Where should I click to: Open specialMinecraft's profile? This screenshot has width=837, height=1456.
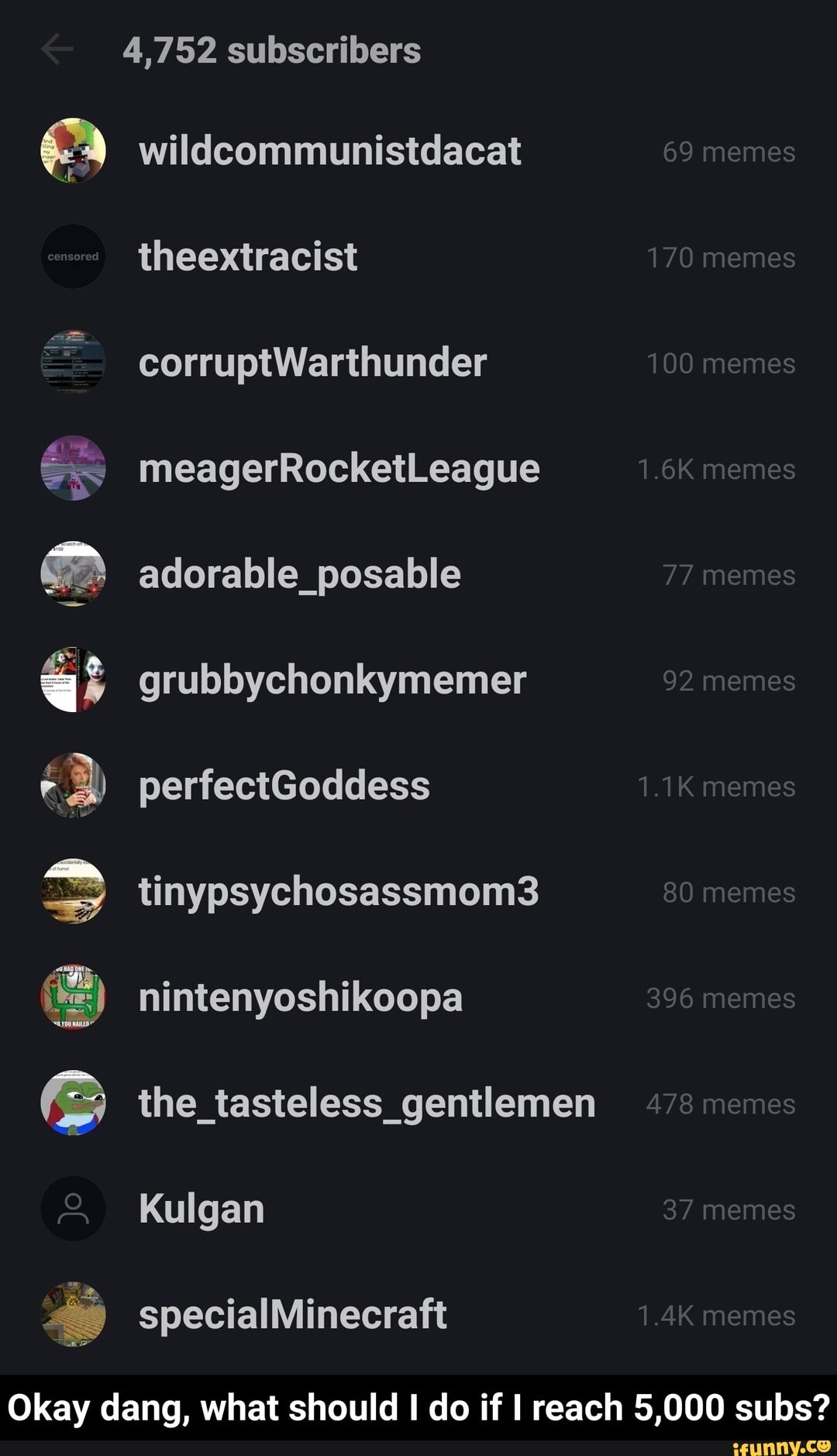[x=292, y=1315]
